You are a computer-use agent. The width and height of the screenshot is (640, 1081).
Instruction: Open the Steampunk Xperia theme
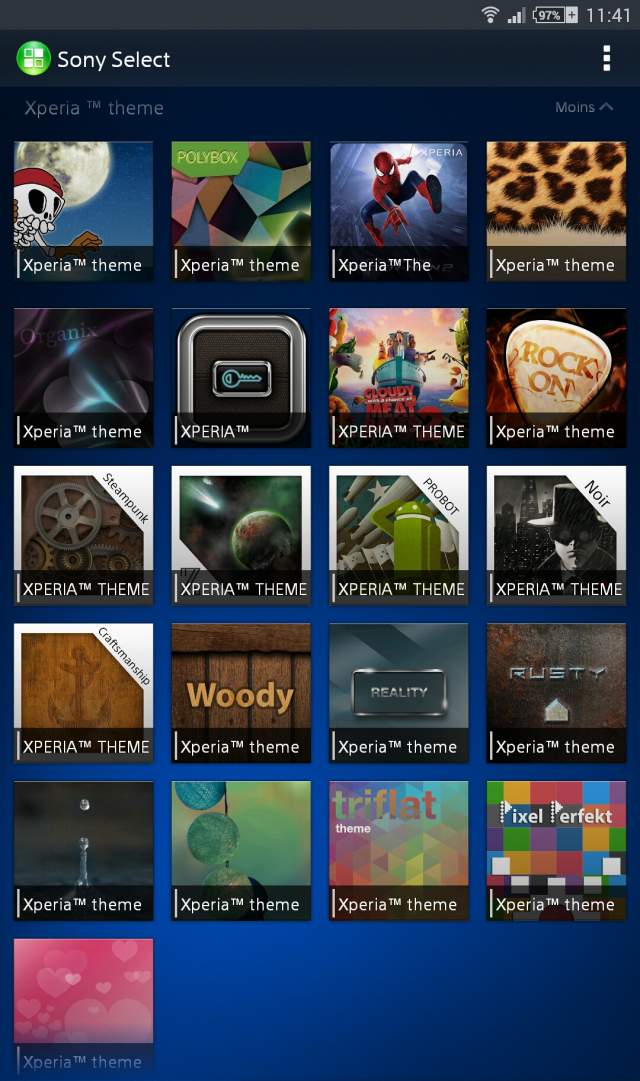[84, 535]
